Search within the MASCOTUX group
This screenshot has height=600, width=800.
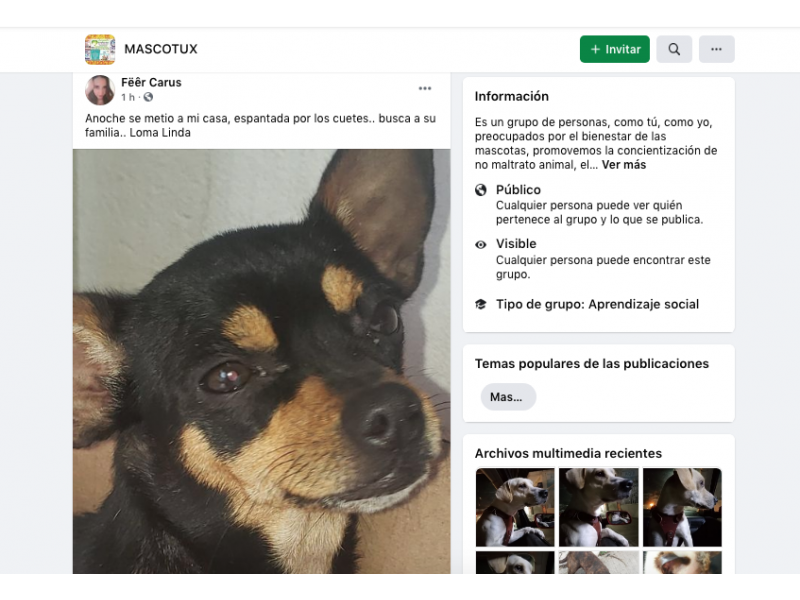[x=674, y=49]
